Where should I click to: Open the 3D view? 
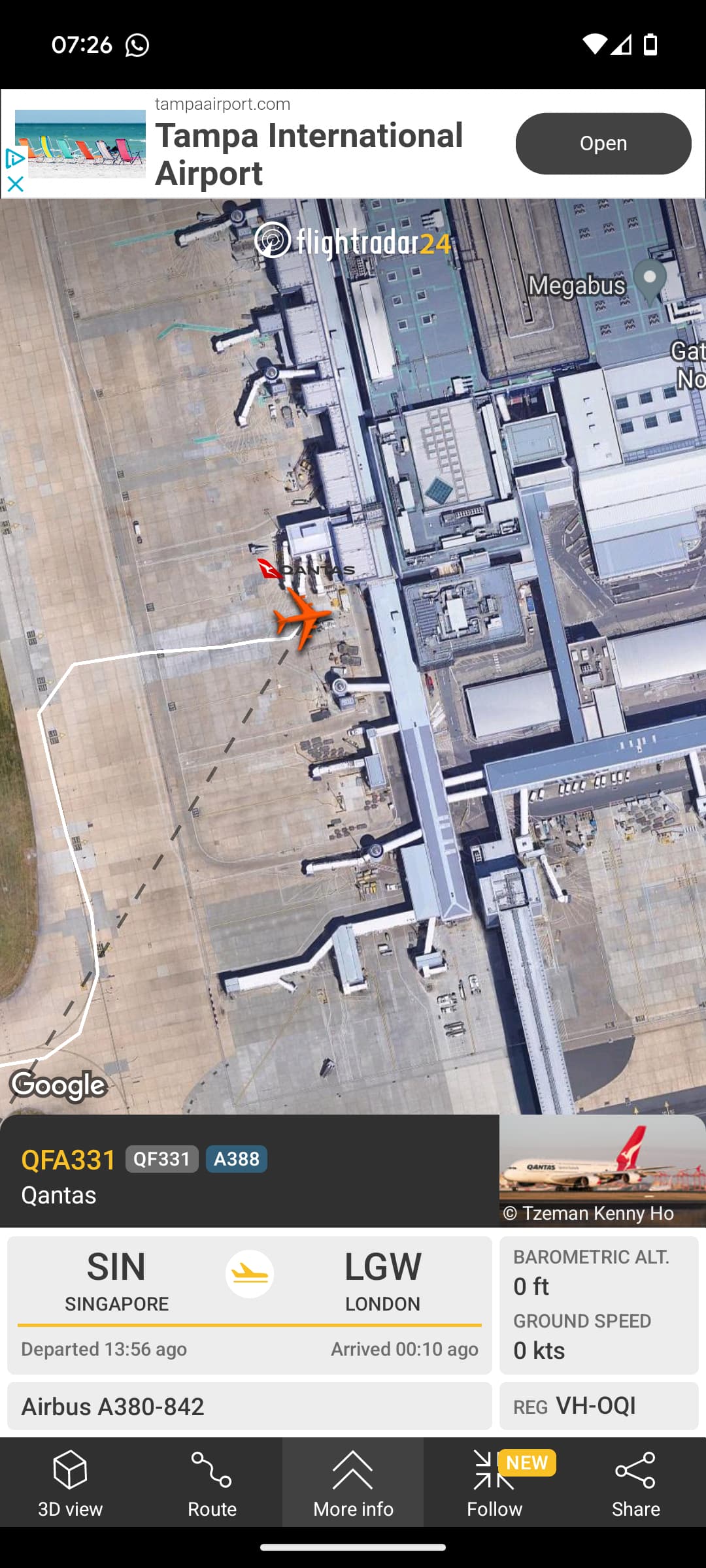[71, 1482]
